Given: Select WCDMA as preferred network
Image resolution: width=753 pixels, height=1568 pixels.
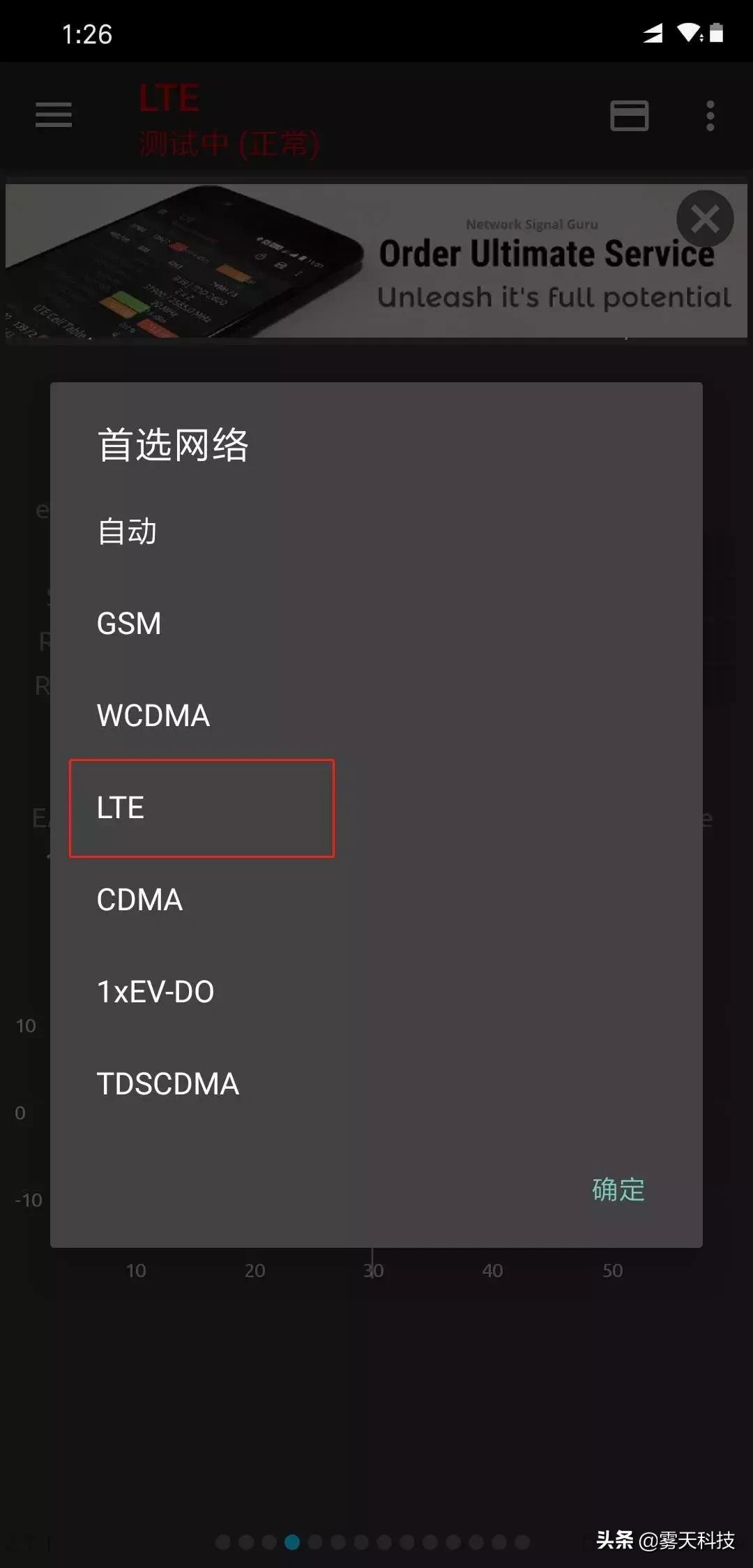Looking at the screenshot, I should click(x=152, y=716).
